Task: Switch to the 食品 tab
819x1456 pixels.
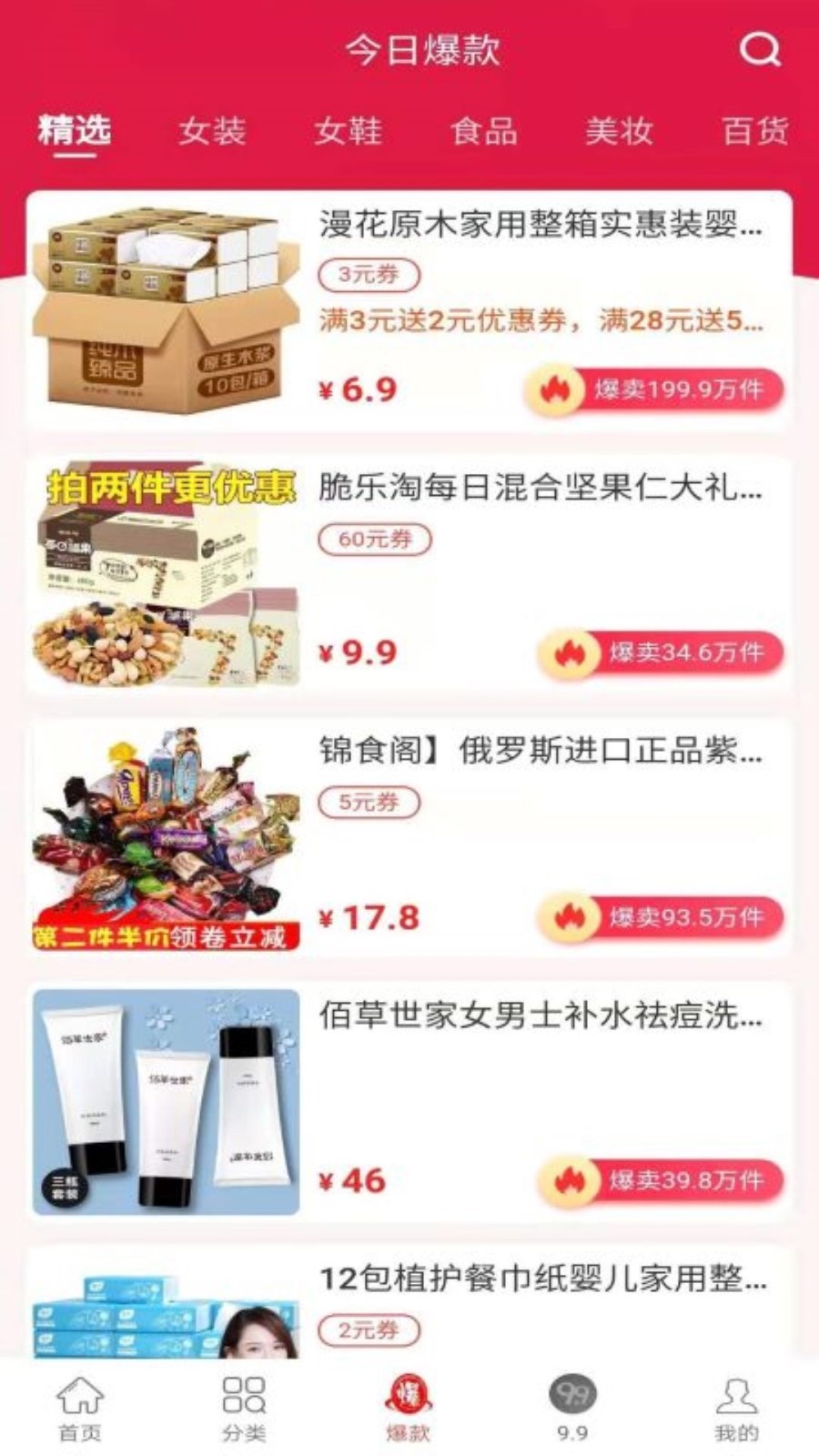Action: point(483,131)
